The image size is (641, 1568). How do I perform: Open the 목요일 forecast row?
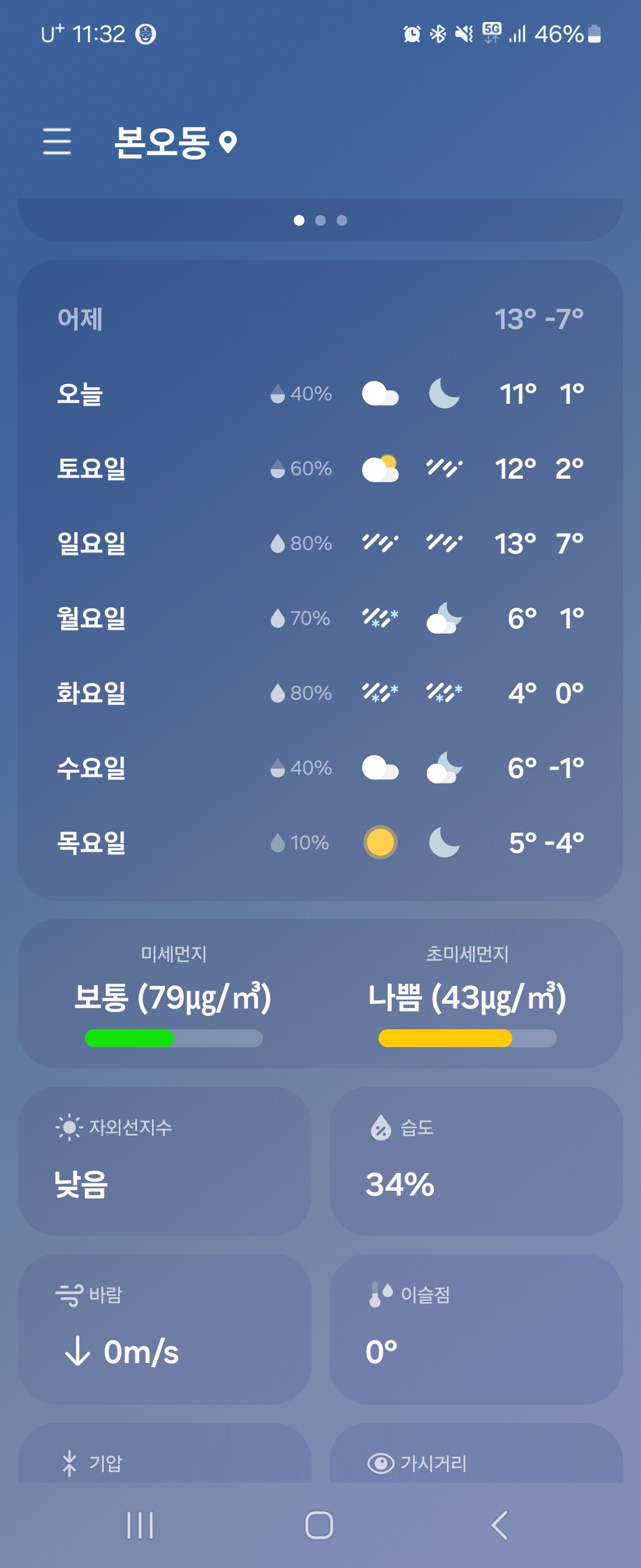tap(320, 842)
